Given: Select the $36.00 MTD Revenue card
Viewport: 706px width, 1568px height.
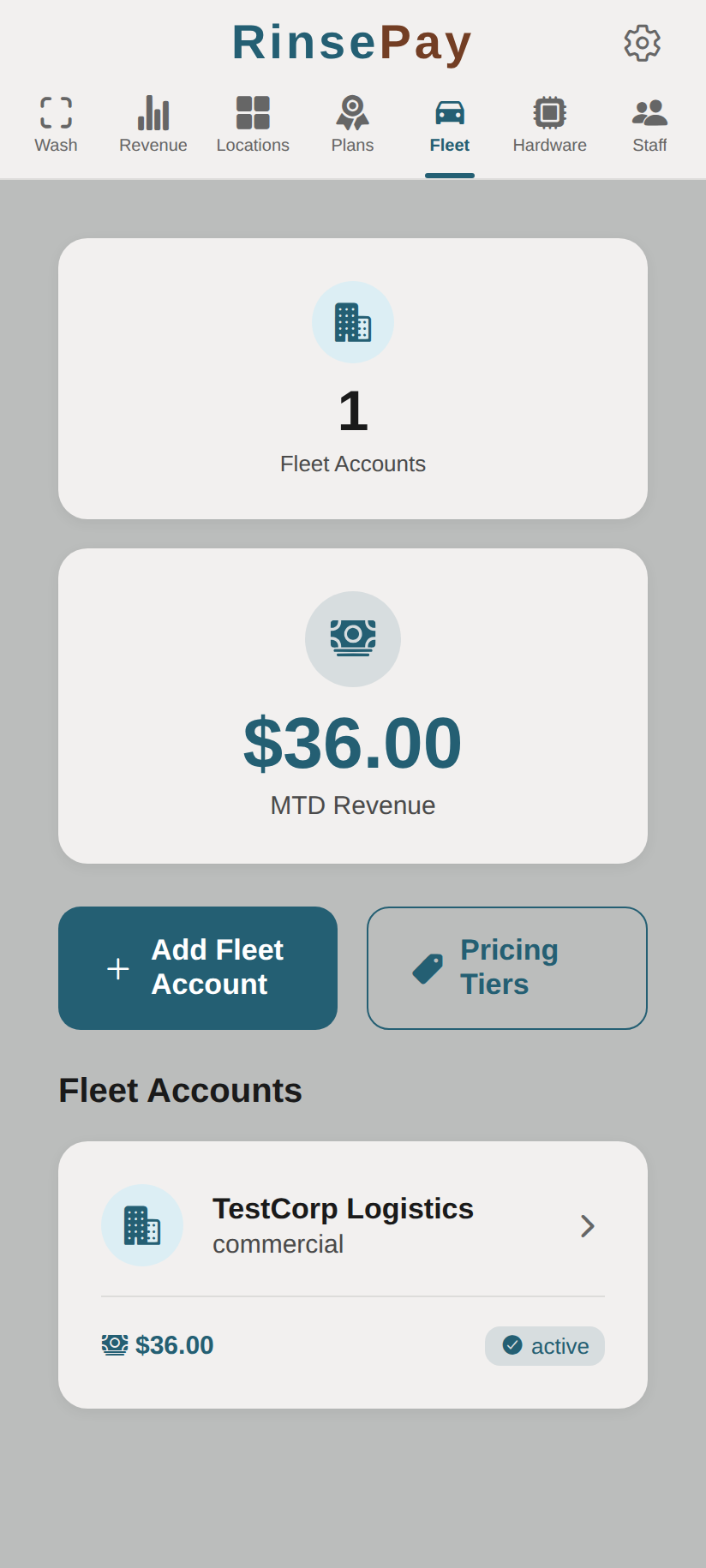Looking at the screenshot, I should (353, 705).
